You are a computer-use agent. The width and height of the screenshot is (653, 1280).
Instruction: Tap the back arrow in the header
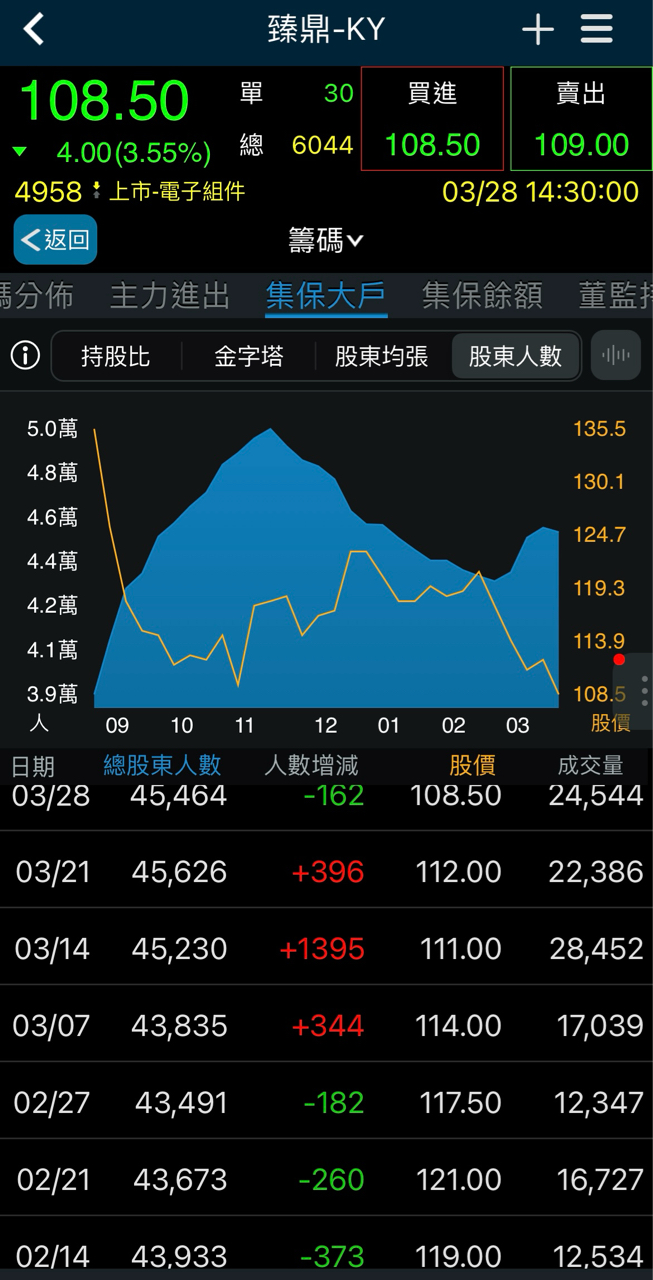[34, 29]
